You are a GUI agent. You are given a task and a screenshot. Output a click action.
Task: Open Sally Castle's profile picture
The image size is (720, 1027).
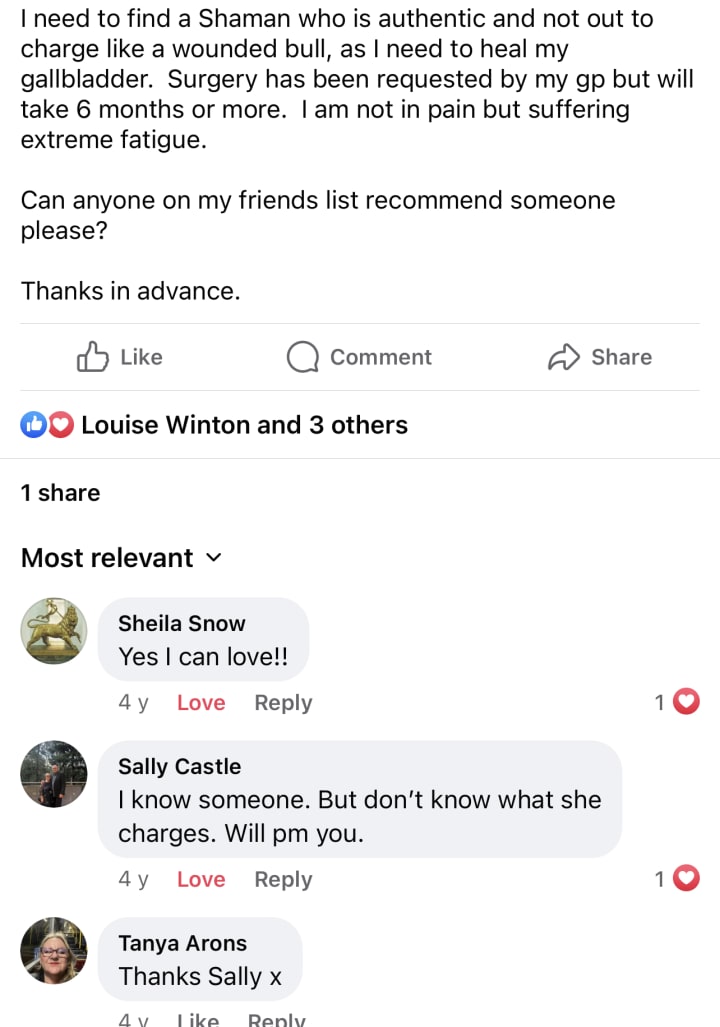coord(54,774)
